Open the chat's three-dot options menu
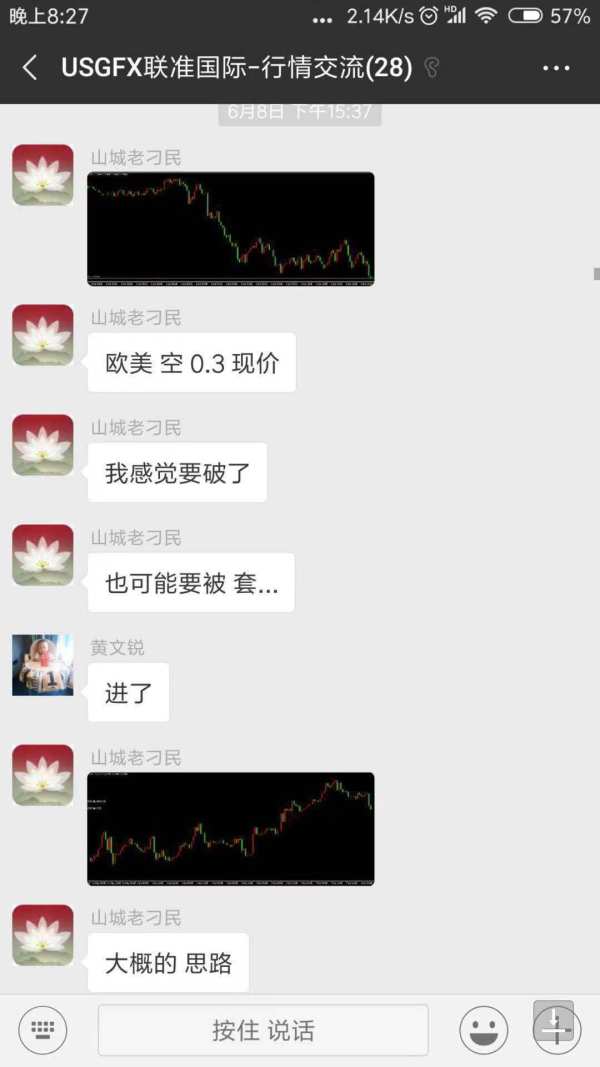 [x=555, y=68]
